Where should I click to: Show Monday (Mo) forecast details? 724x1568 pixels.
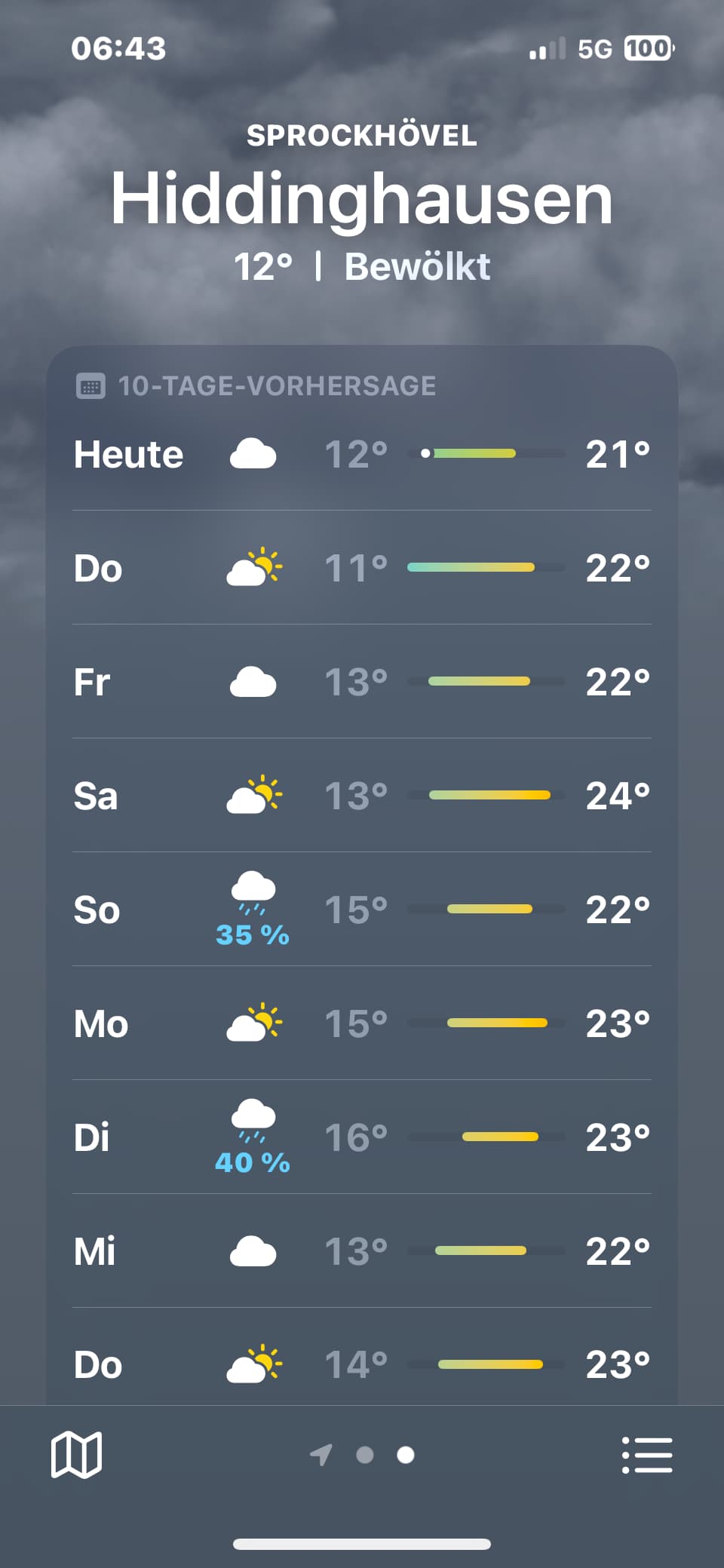coord(362,1023)
